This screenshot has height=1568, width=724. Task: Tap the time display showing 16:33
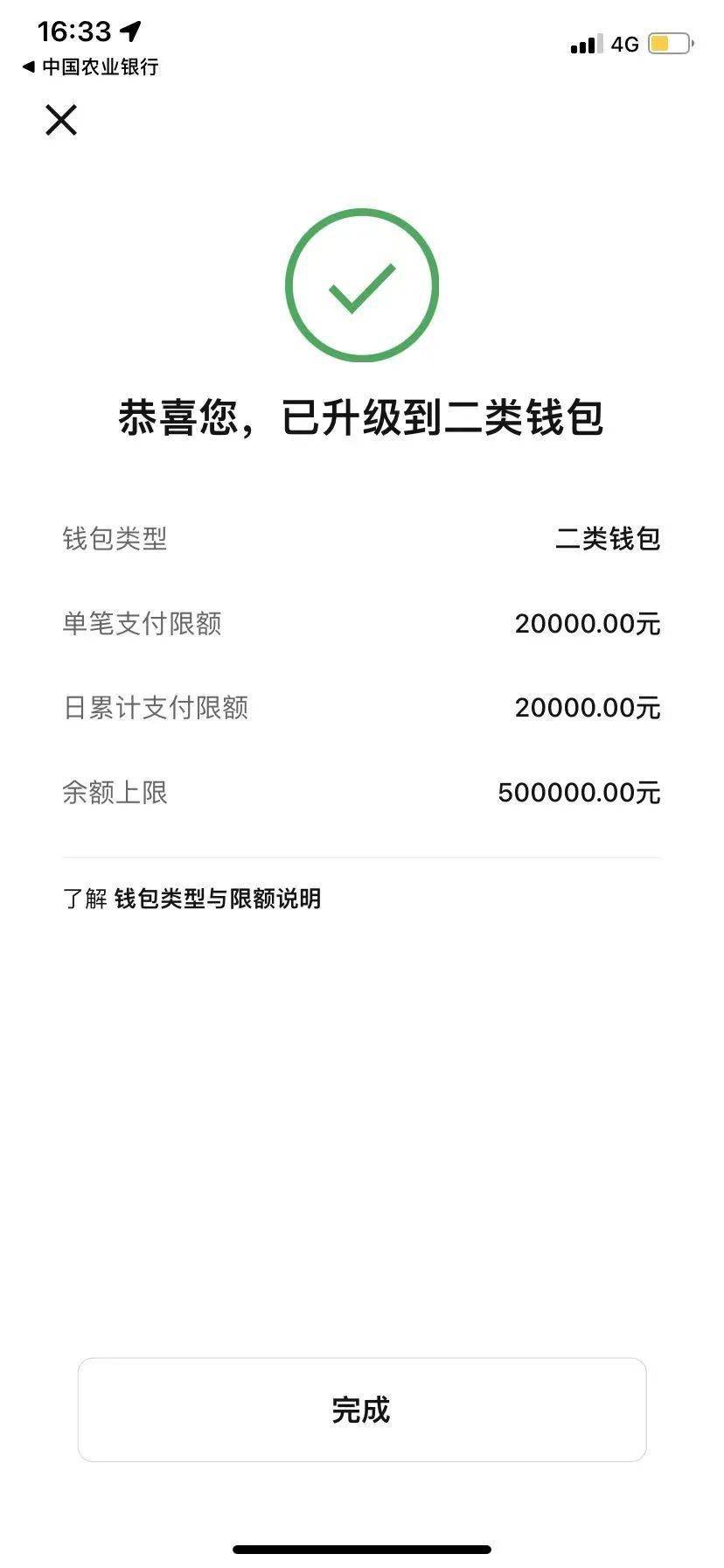(x=73, y=31)
